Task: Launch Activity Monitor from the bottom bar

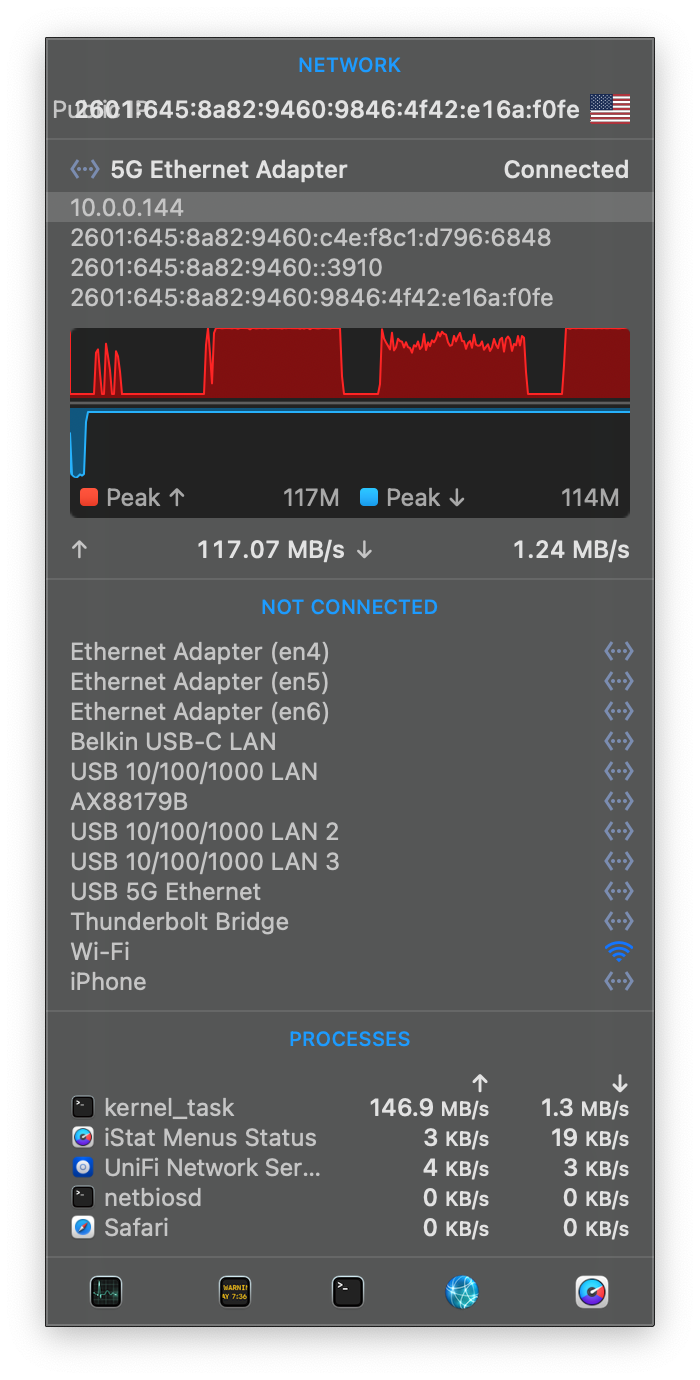Action: [106, 1292]
